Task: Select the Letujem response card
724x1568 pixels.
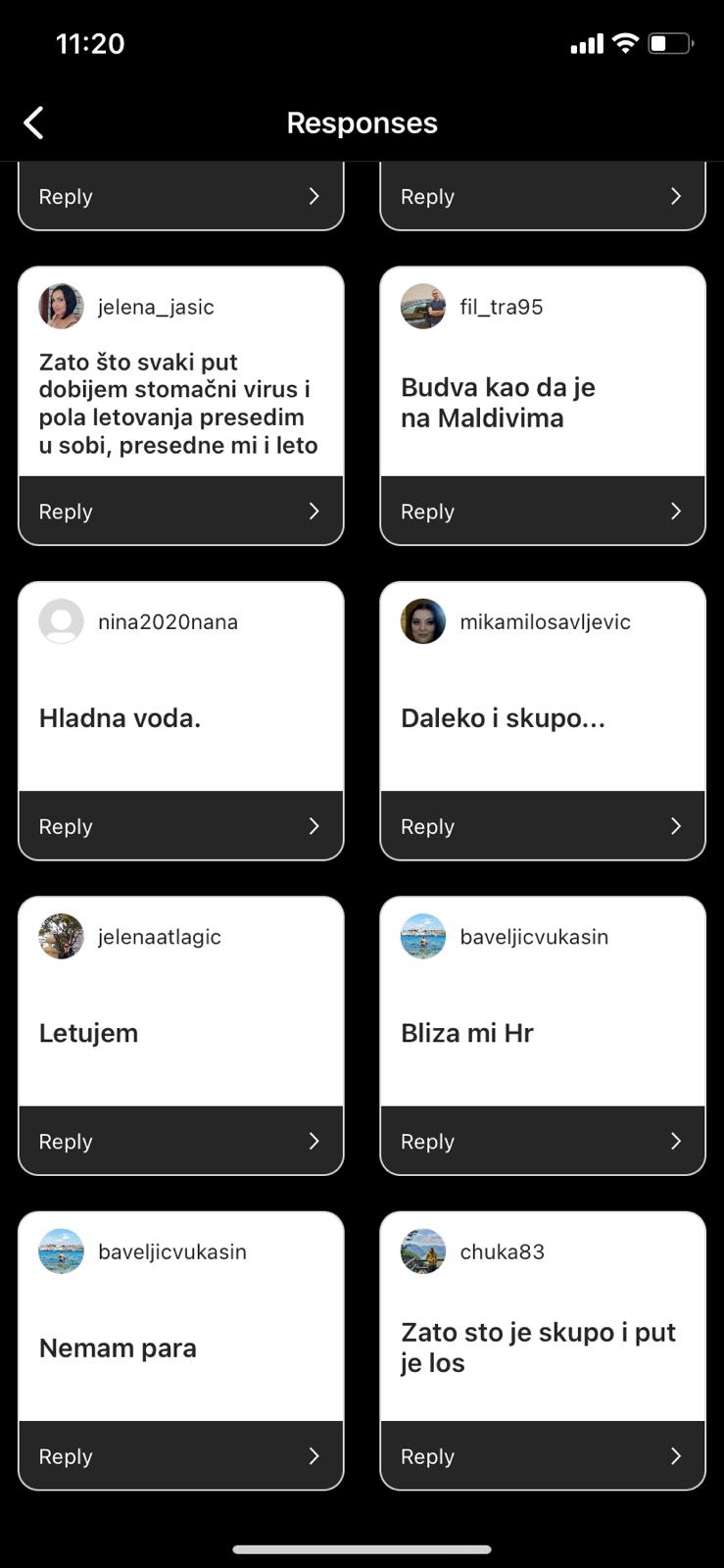Action: 180,1032
